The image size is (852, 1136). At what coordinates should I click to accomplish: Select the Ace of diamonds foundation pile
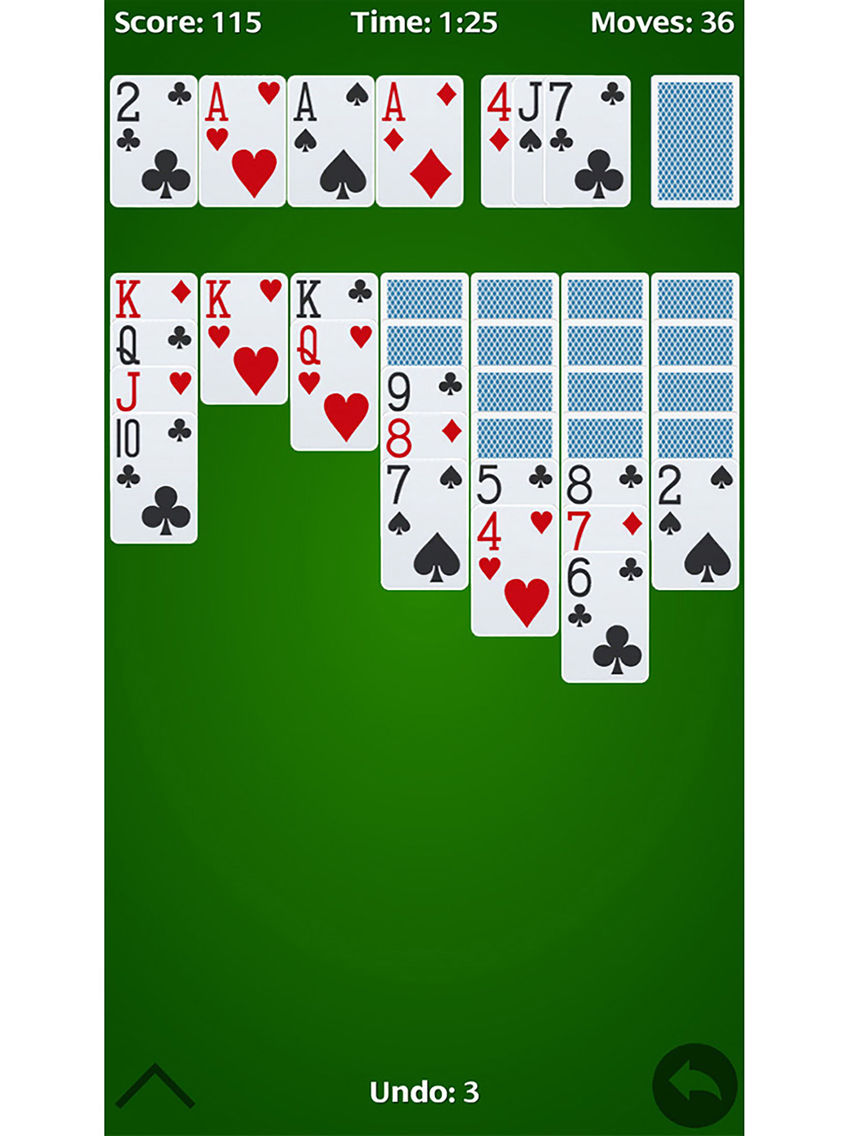[x=419, y=142]
